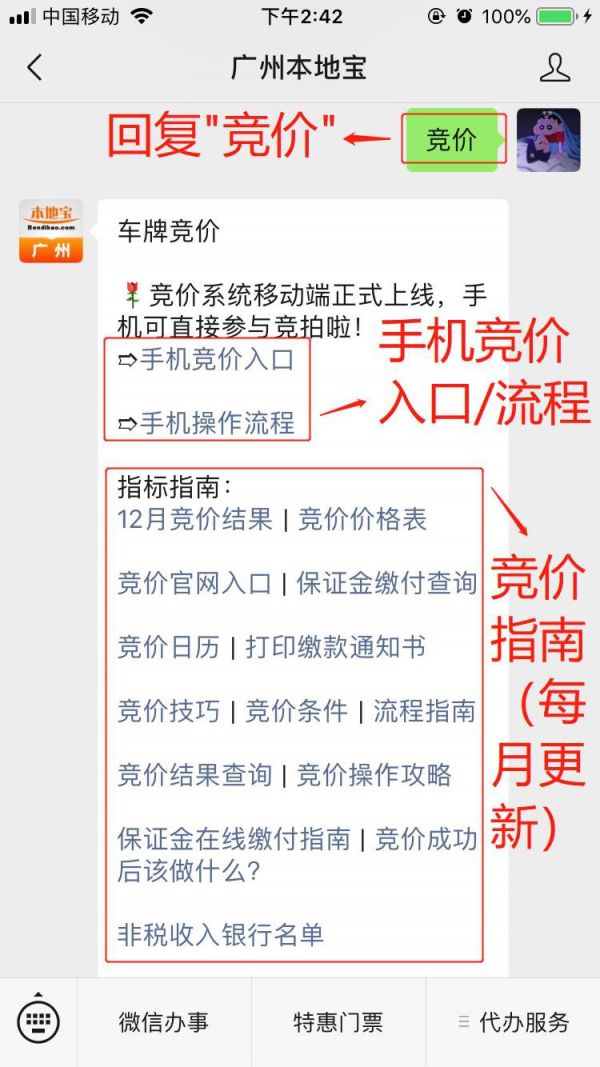Screen dimensions: 600x1067
Task: Open 竞价官网入口
Action: tap(195, 583)
